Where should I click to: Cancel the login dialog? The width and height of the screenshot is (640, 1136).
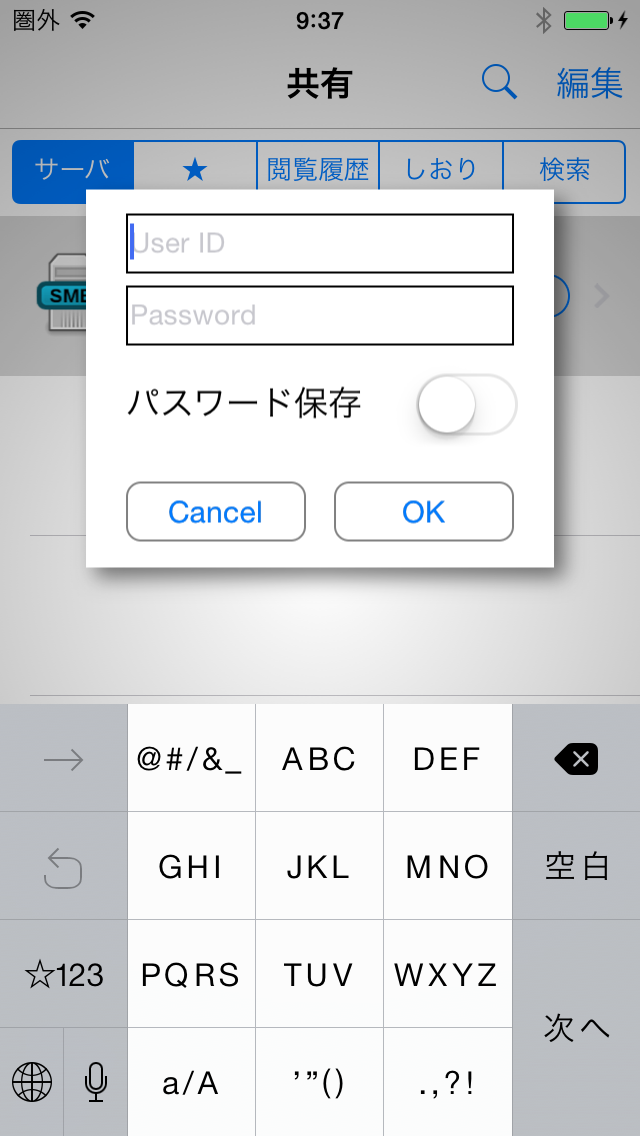pos(215,512)
